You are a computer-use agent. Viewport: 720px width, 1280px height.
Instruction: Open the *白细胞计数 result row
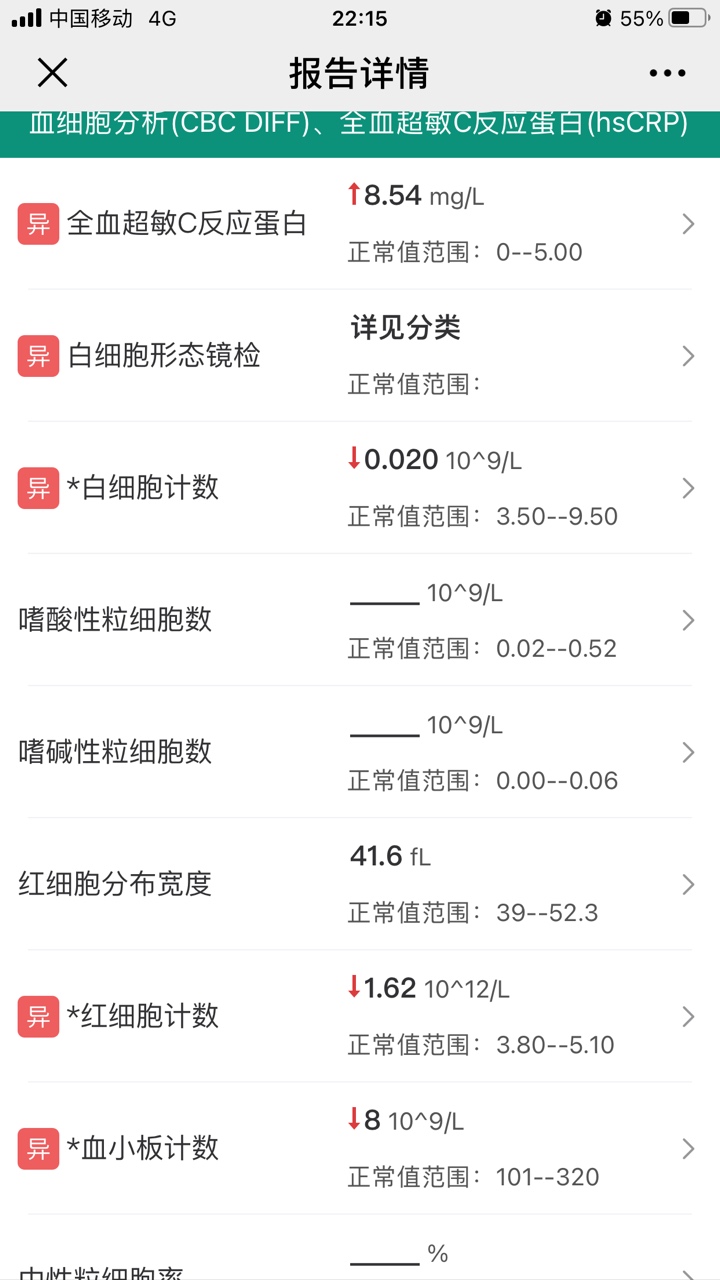coord(360,488)
